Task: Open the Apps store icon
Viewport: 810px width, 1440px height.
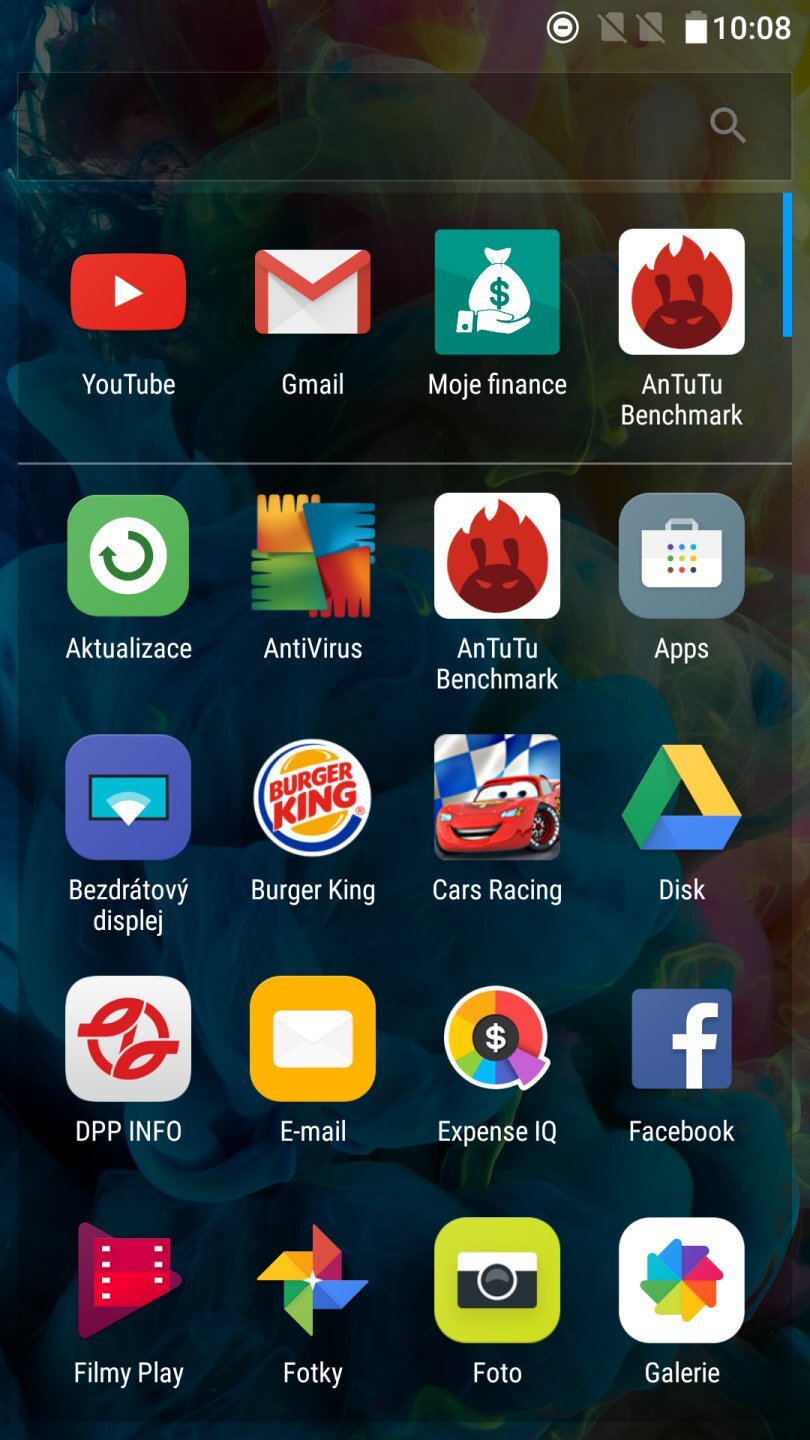Action: coord(681,556)
